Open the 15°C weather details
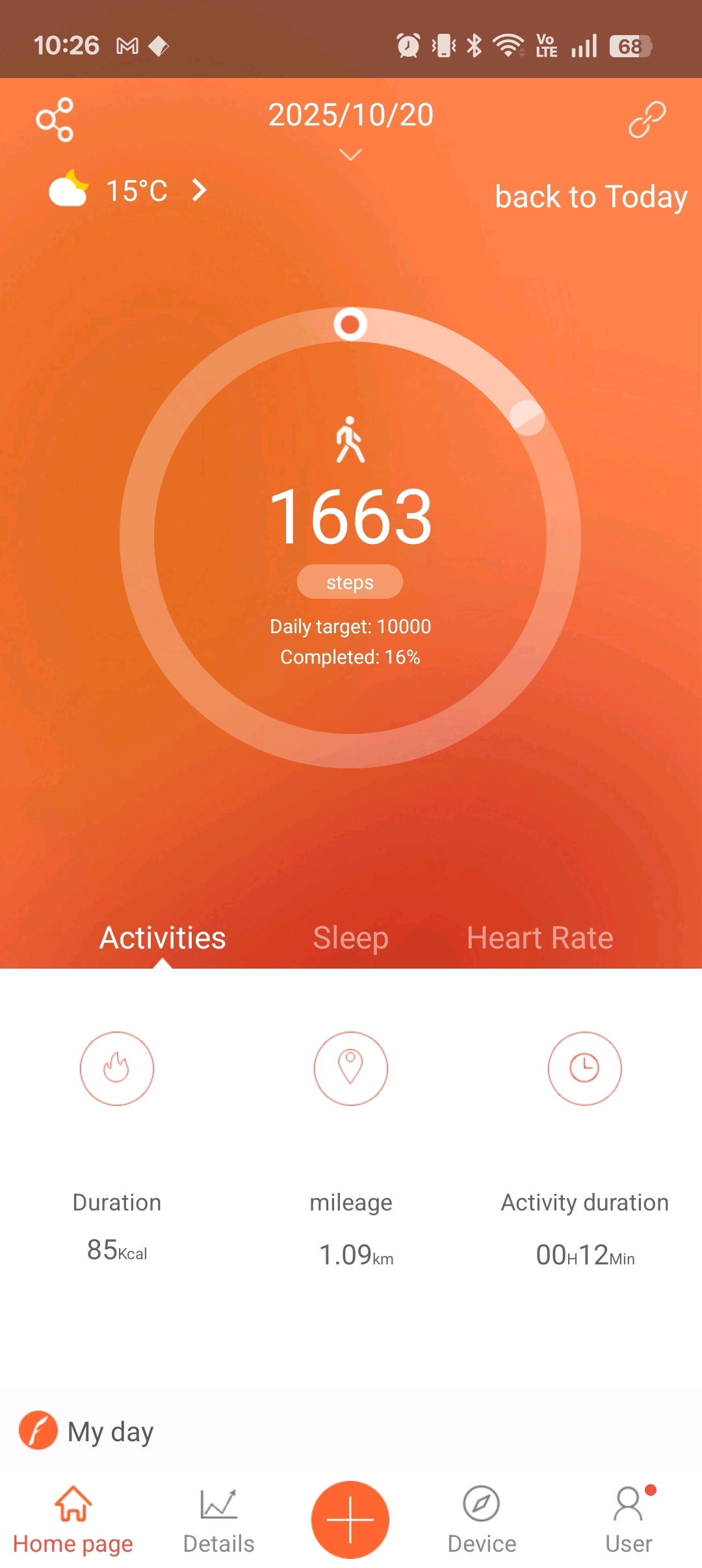This screenshot has height=1568, width=702. 138,191
